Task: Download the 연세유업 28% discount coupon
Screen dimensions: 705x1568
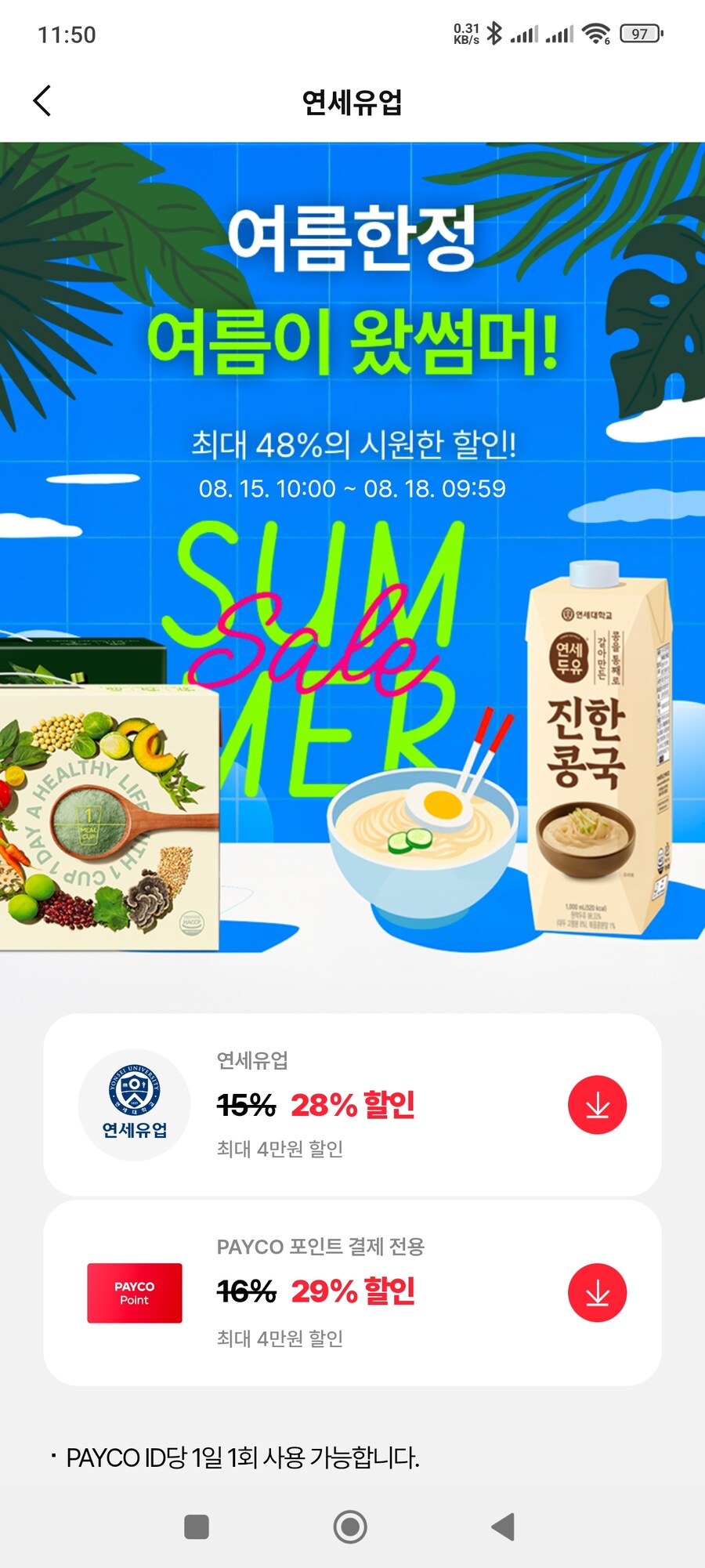Action: tap(597, 1103)
